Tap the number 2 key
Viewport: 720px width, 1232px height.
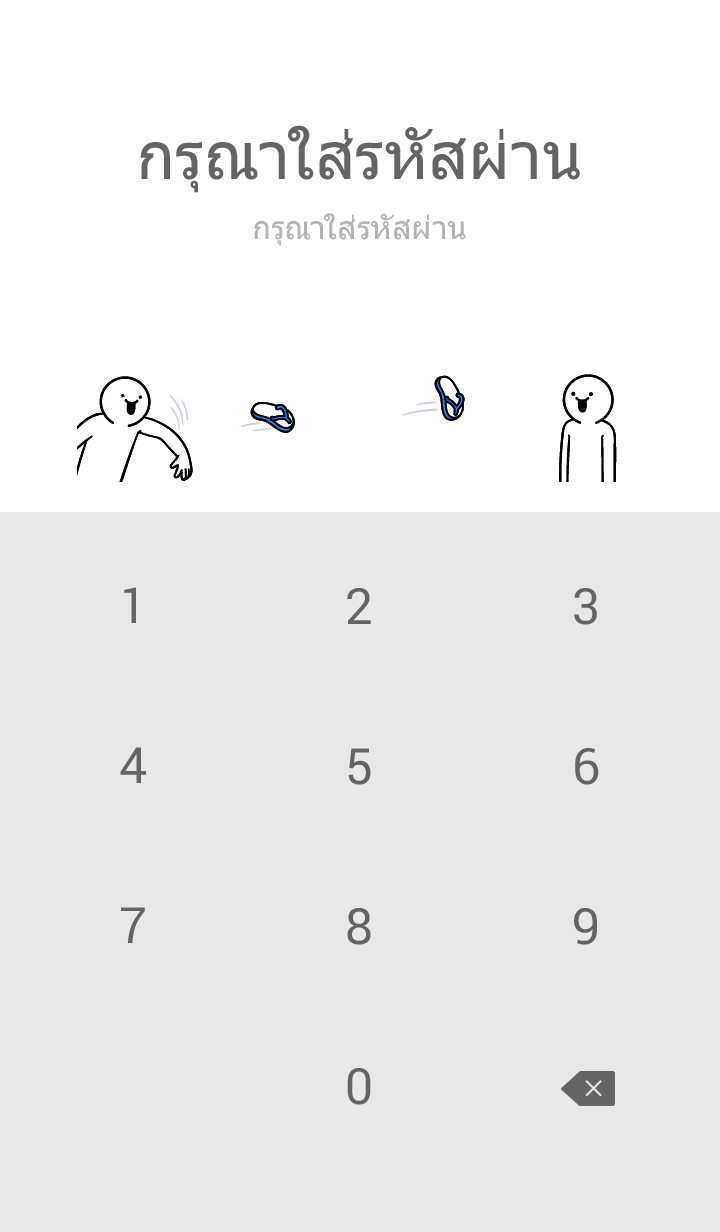(x=359, y=606)
